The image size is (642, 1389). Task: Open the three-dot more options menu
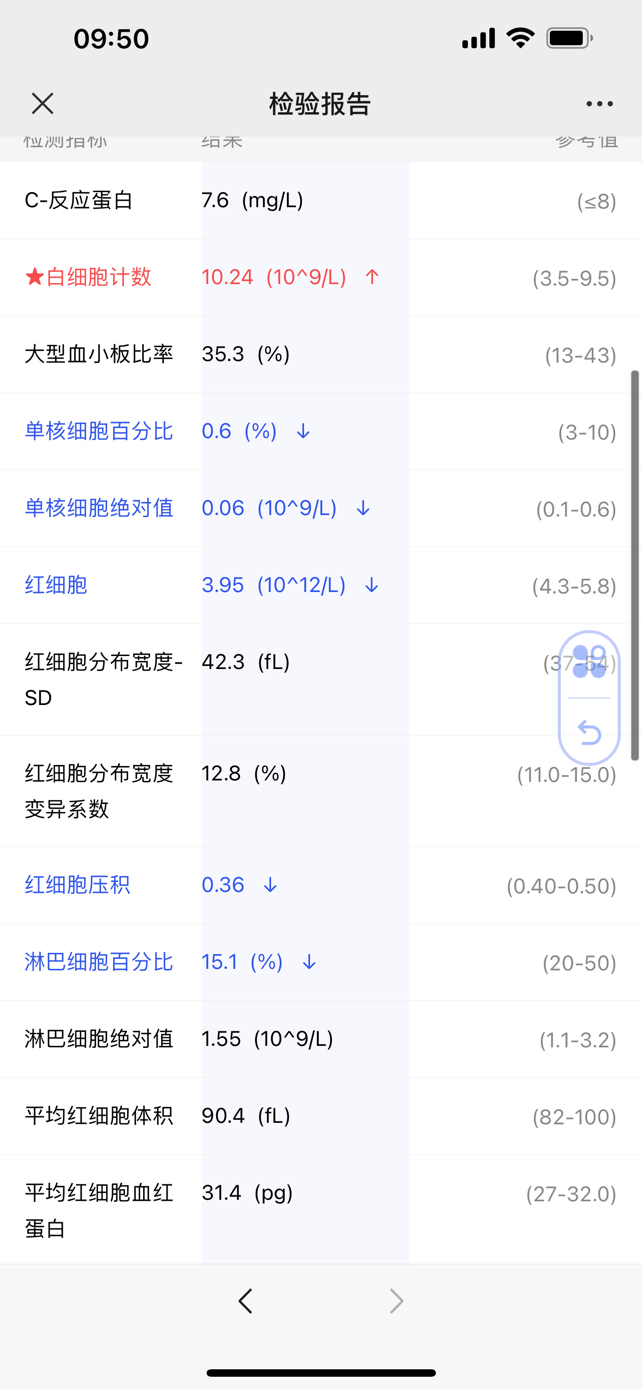tap(600, 104)
